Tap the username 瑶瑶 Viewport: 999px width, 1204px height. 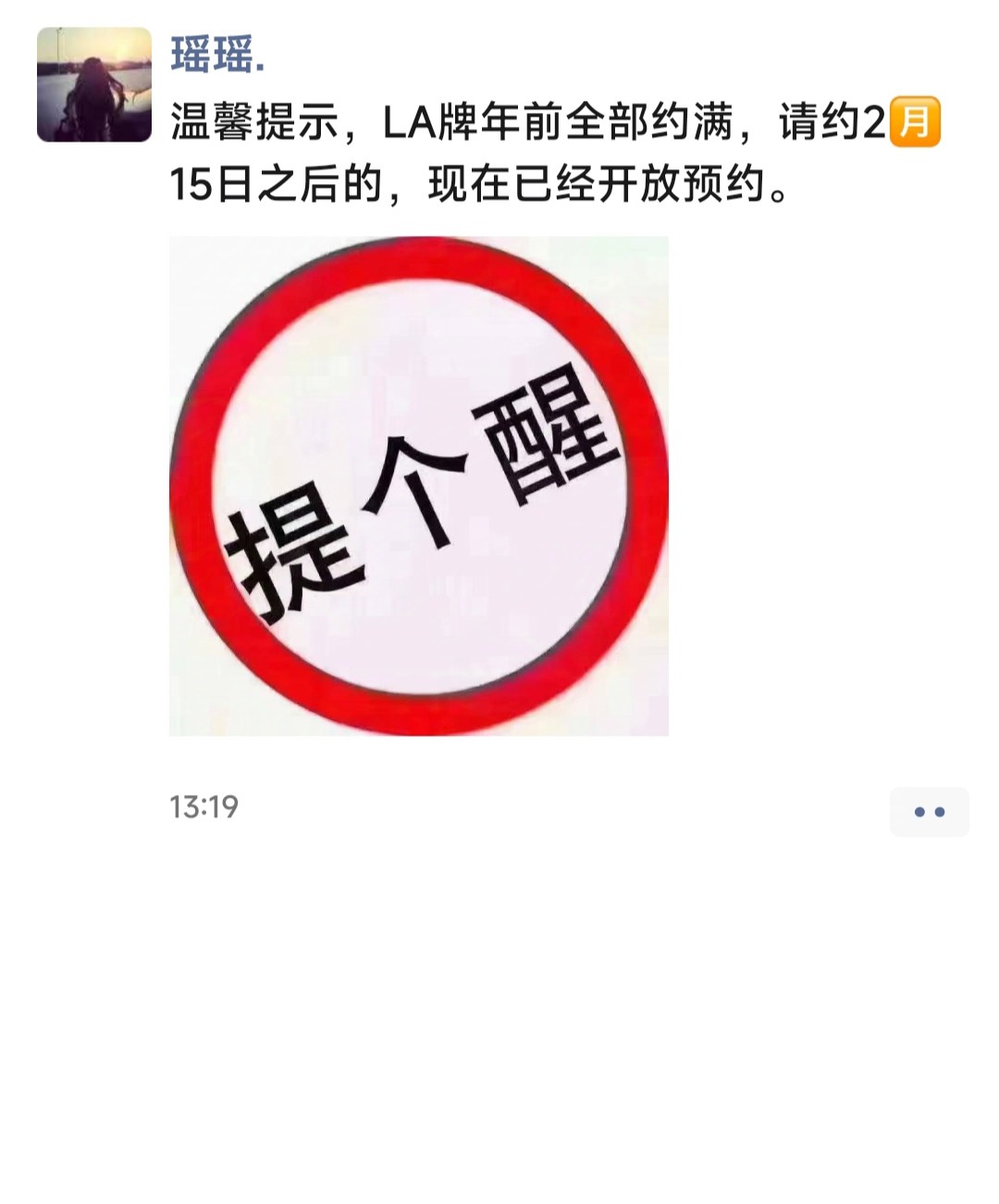(x=217, y=56)
